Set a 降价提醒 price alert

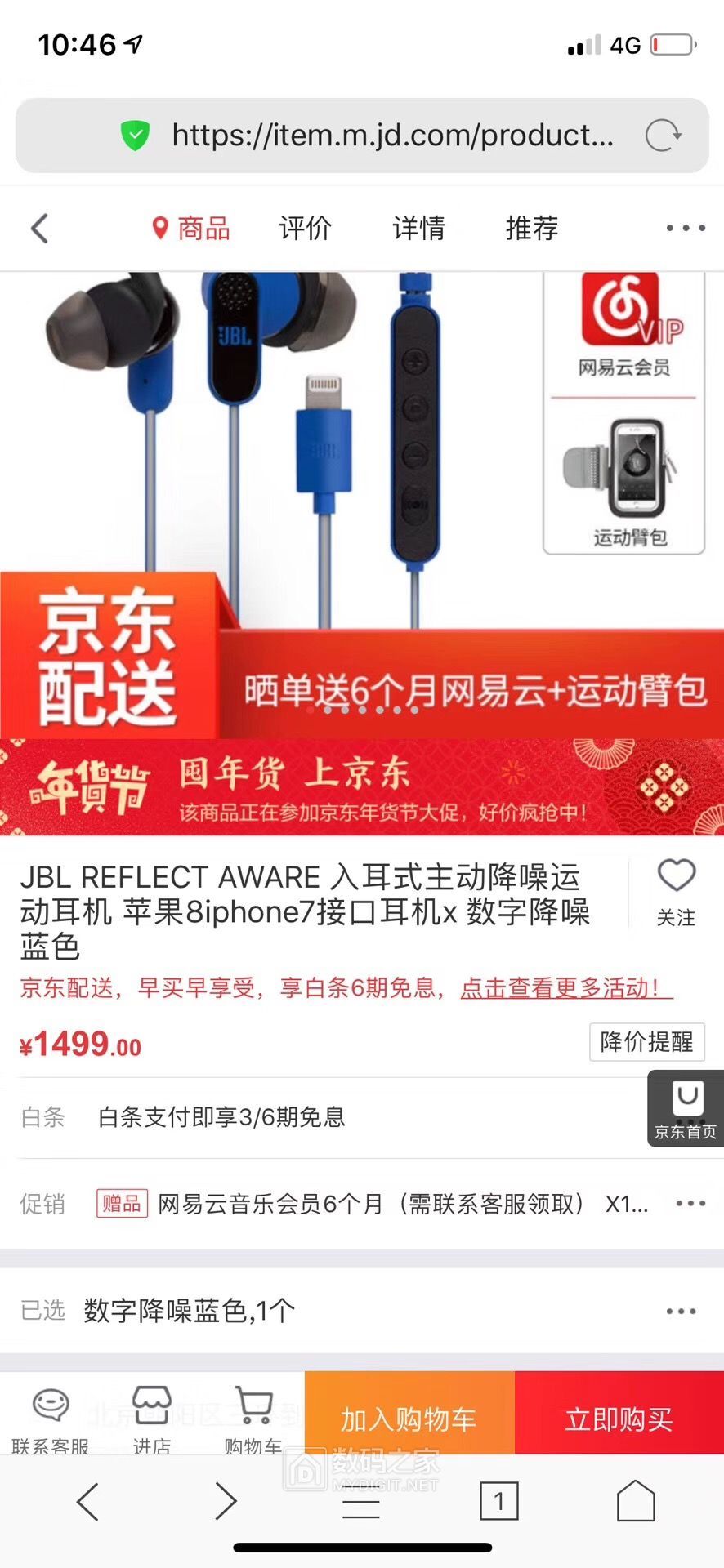click(646, 1042)
